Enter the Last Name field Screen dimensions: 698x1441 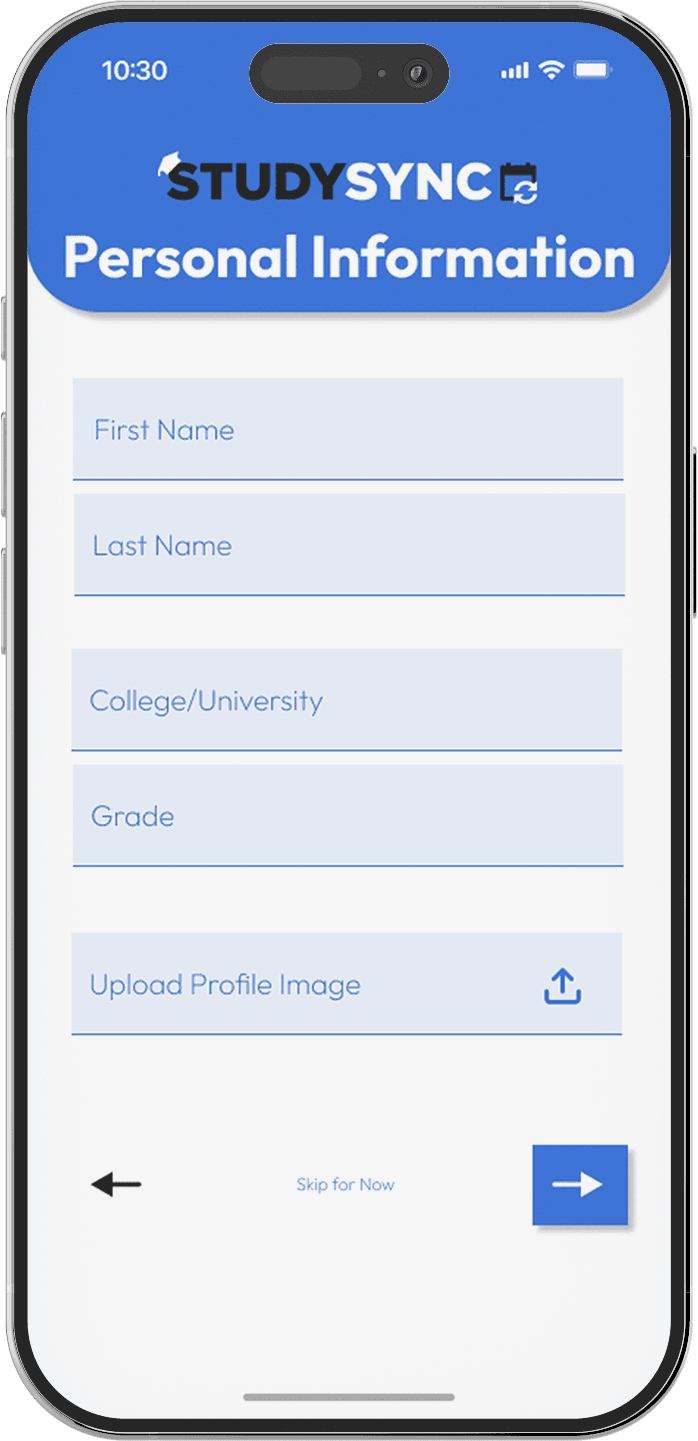(x=349, y=545)
